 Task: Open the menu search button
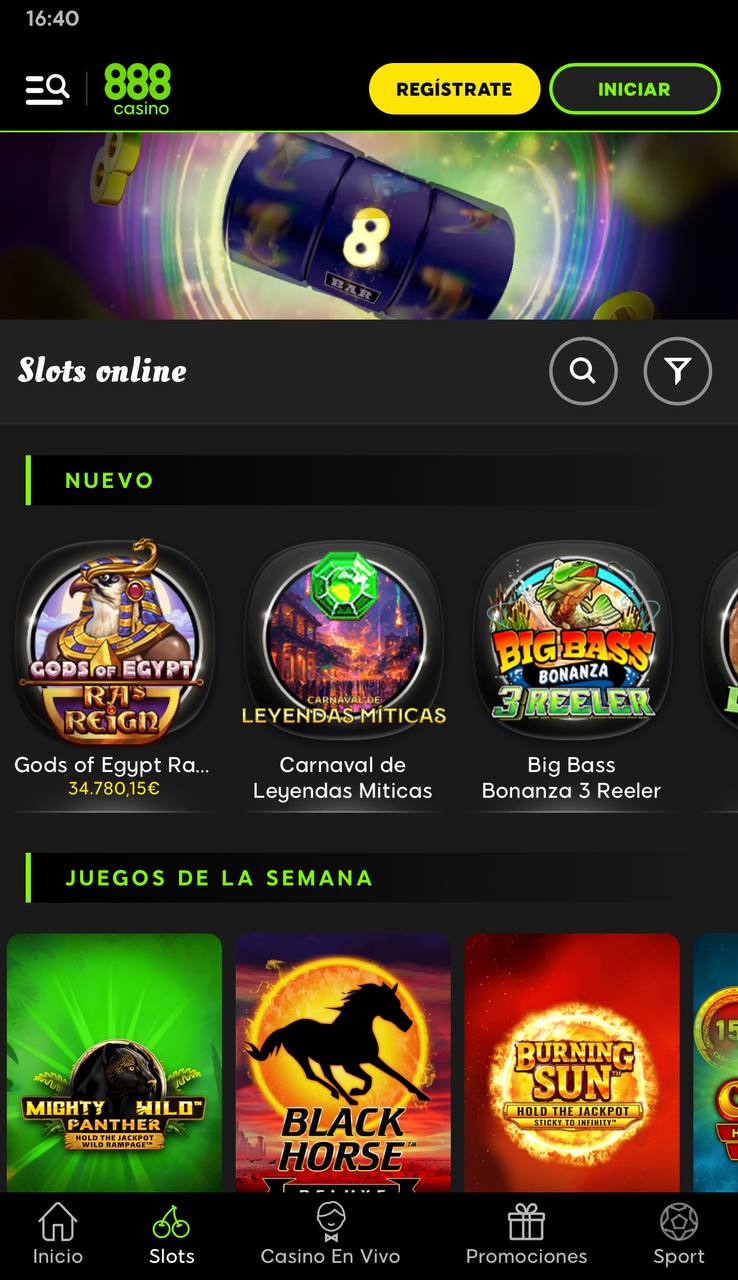[x=47, y=89]
